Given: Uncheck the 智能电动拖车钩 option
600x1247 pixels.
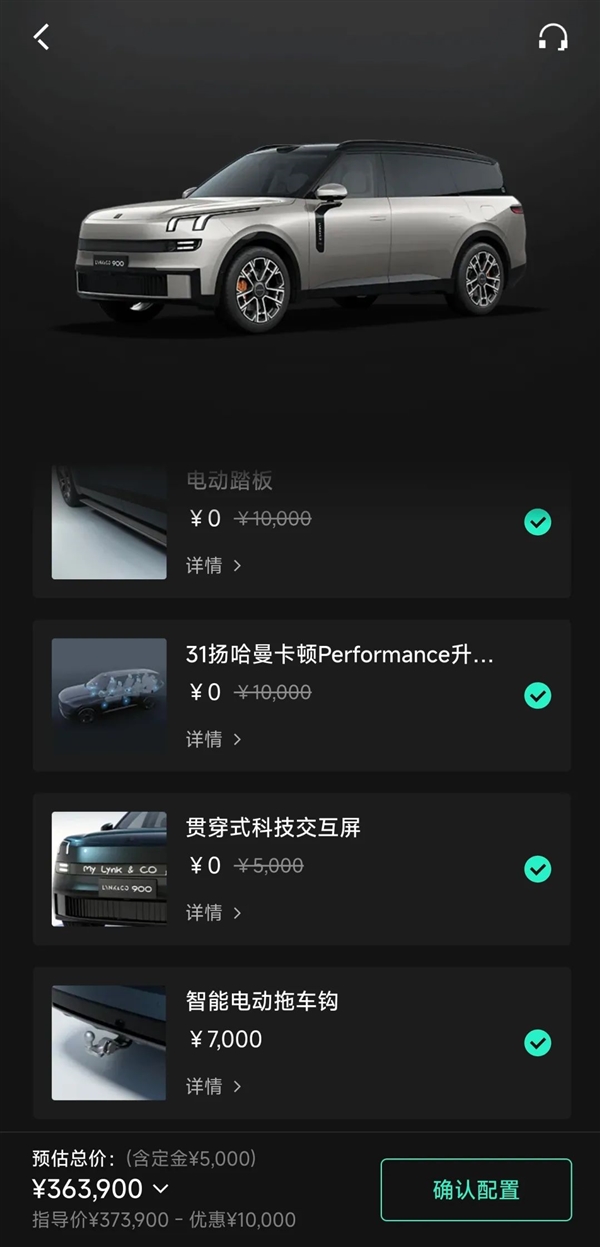Looking at the screenshot, I should click(538, 1043).
